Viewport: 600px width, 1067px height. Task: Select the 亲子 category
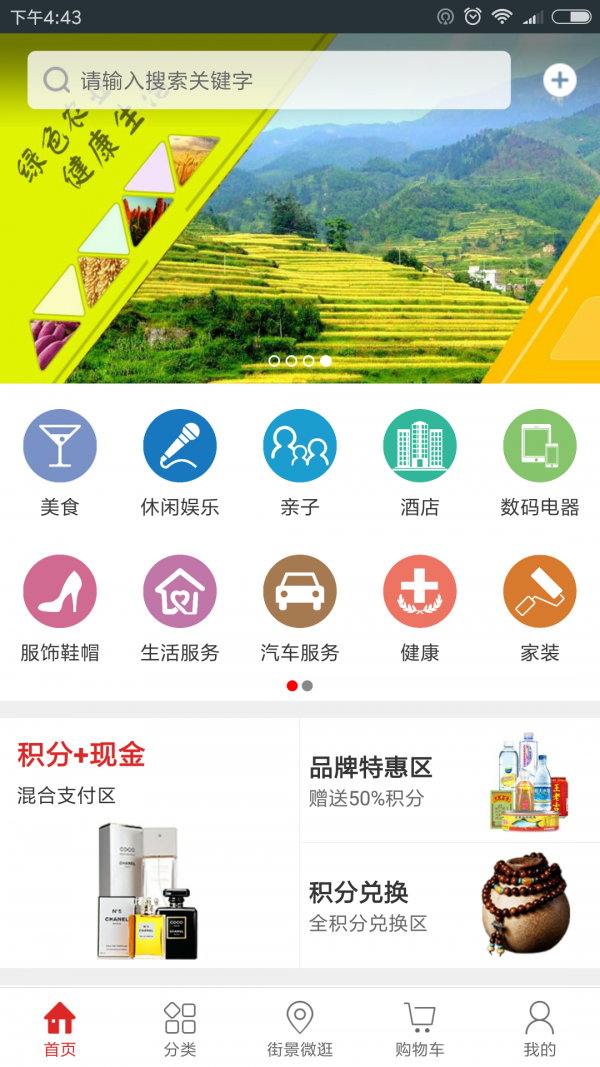(300, 462)
